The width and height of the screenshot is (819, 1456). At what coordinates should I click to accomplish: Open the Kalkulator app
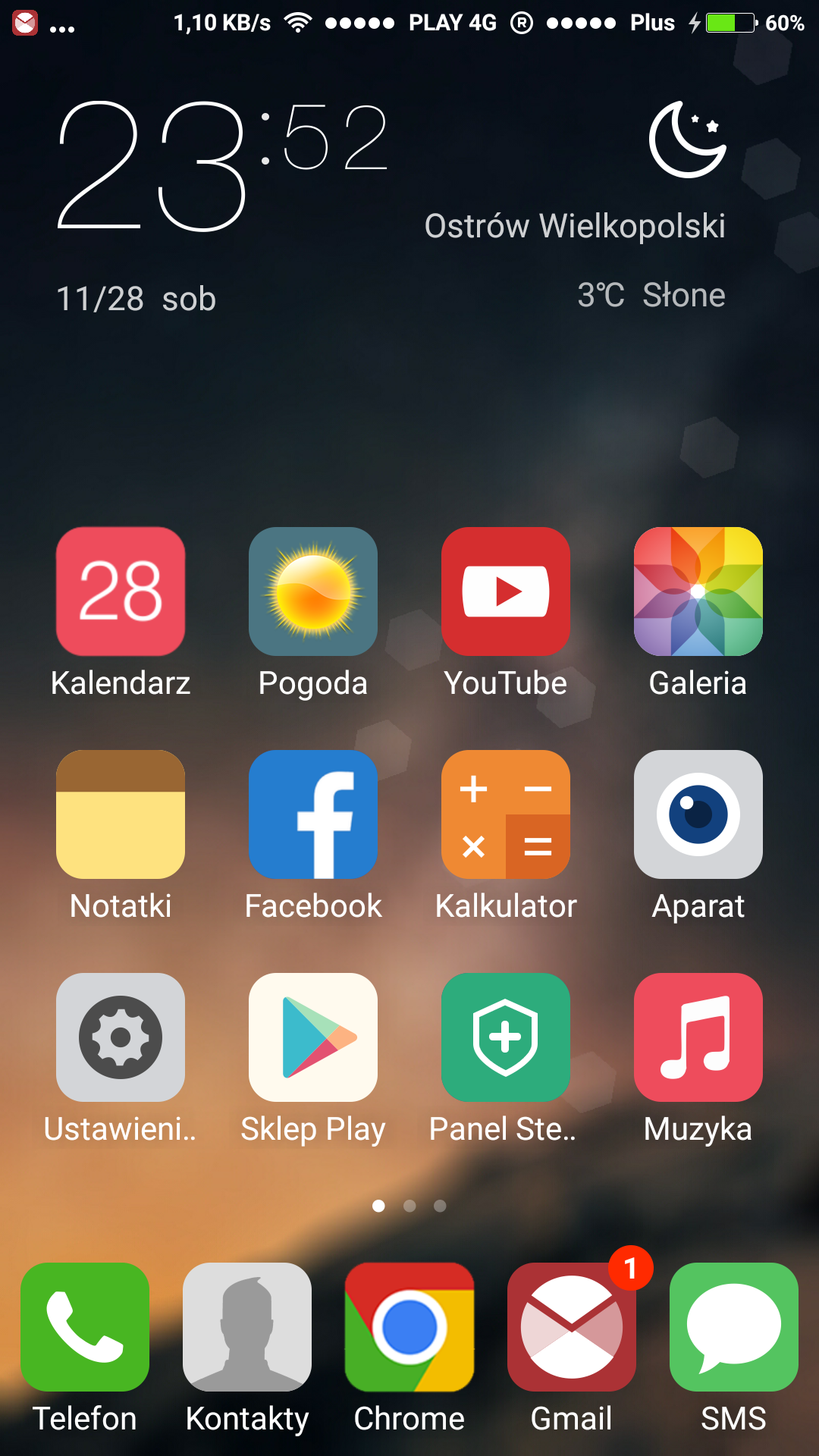pyautogui.click(x=506, y=814)
